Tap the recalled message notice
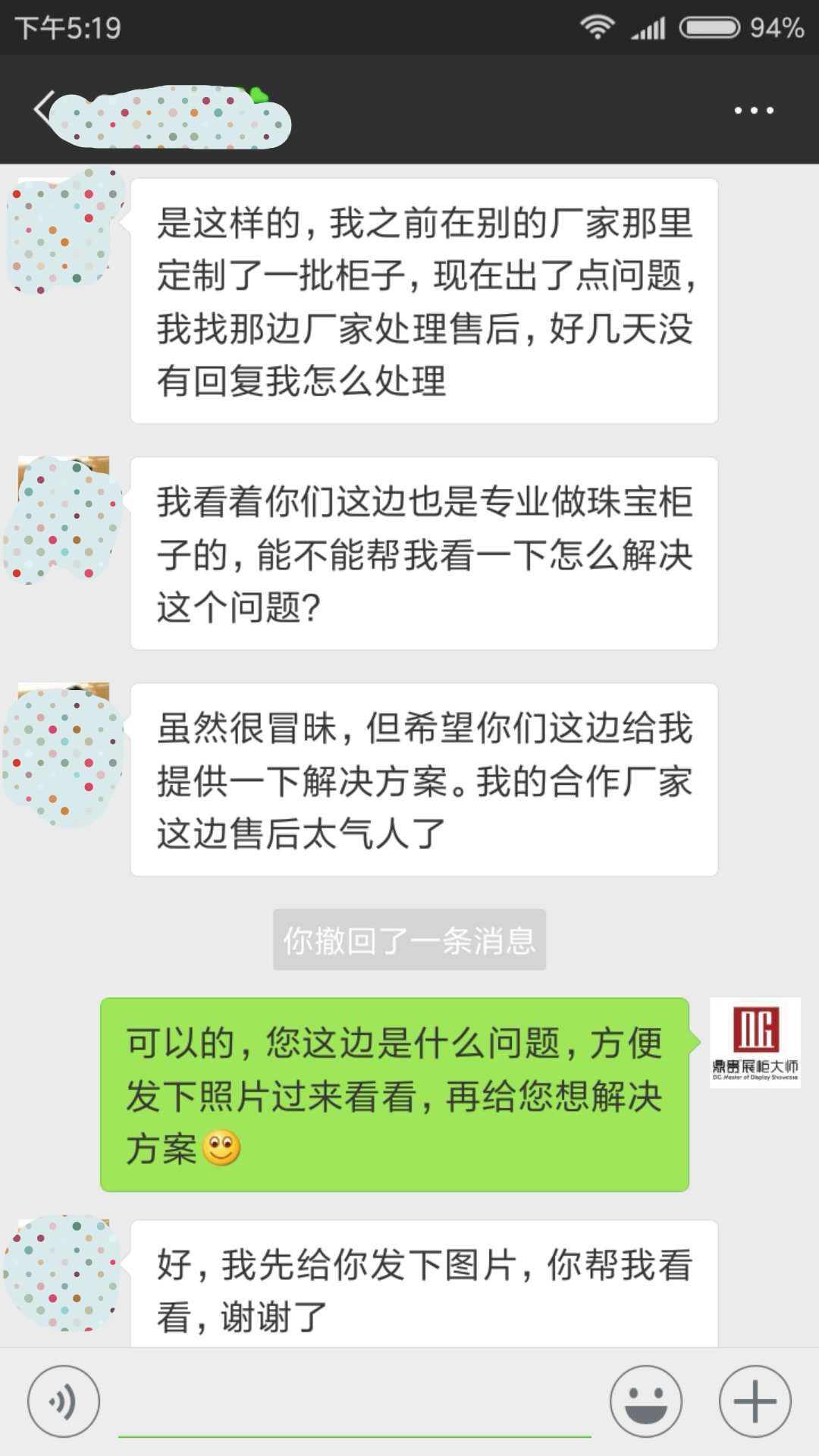819x1456 pixels. click(408, 940)
